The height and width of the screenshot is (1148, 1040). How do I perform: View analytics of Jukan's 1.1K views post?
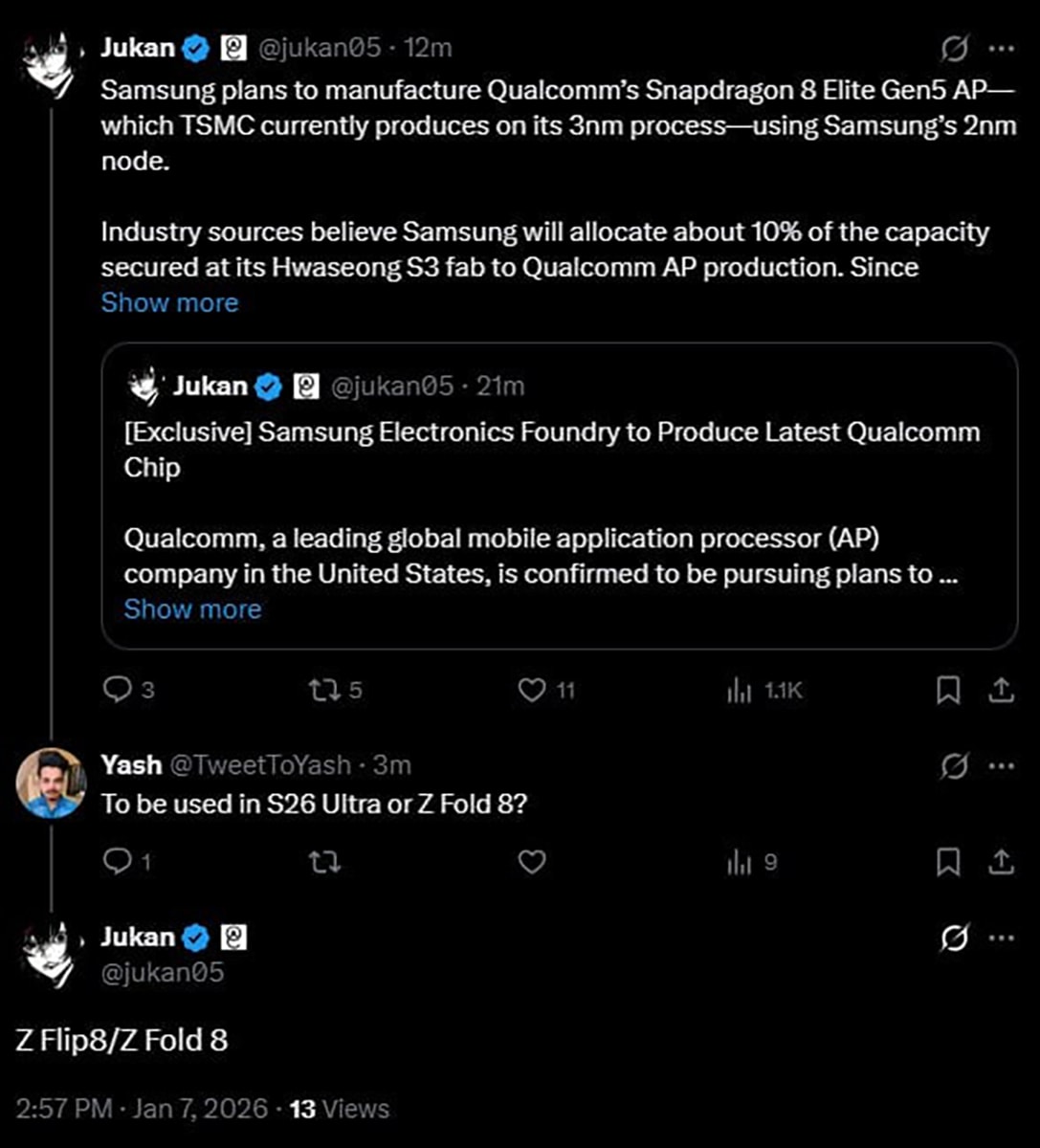[x=740, y=690]
